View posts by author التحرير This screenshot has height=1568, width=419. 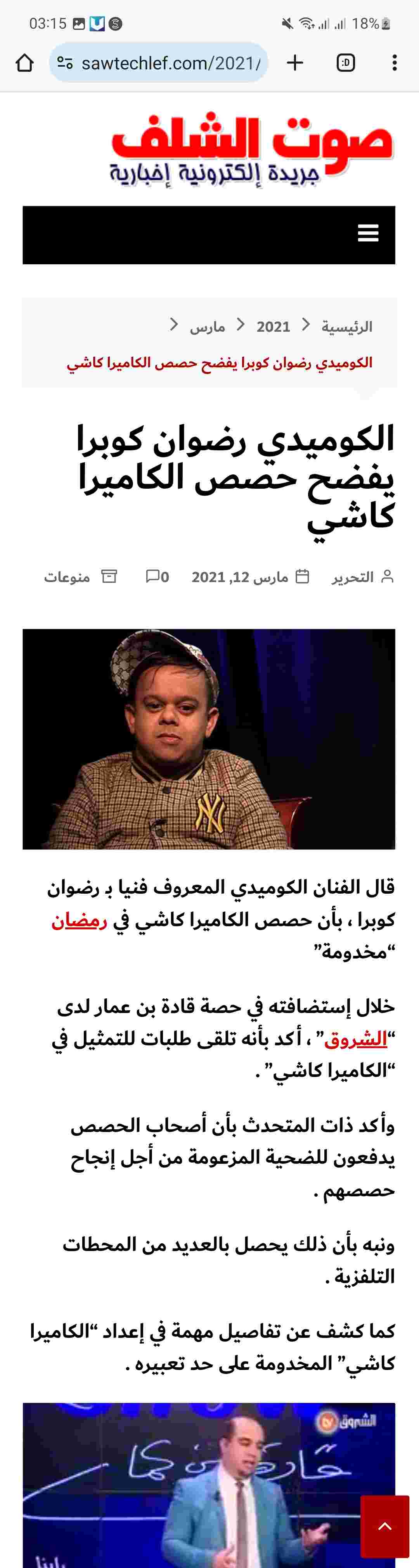pyautogui.click(x=353, y=577)
